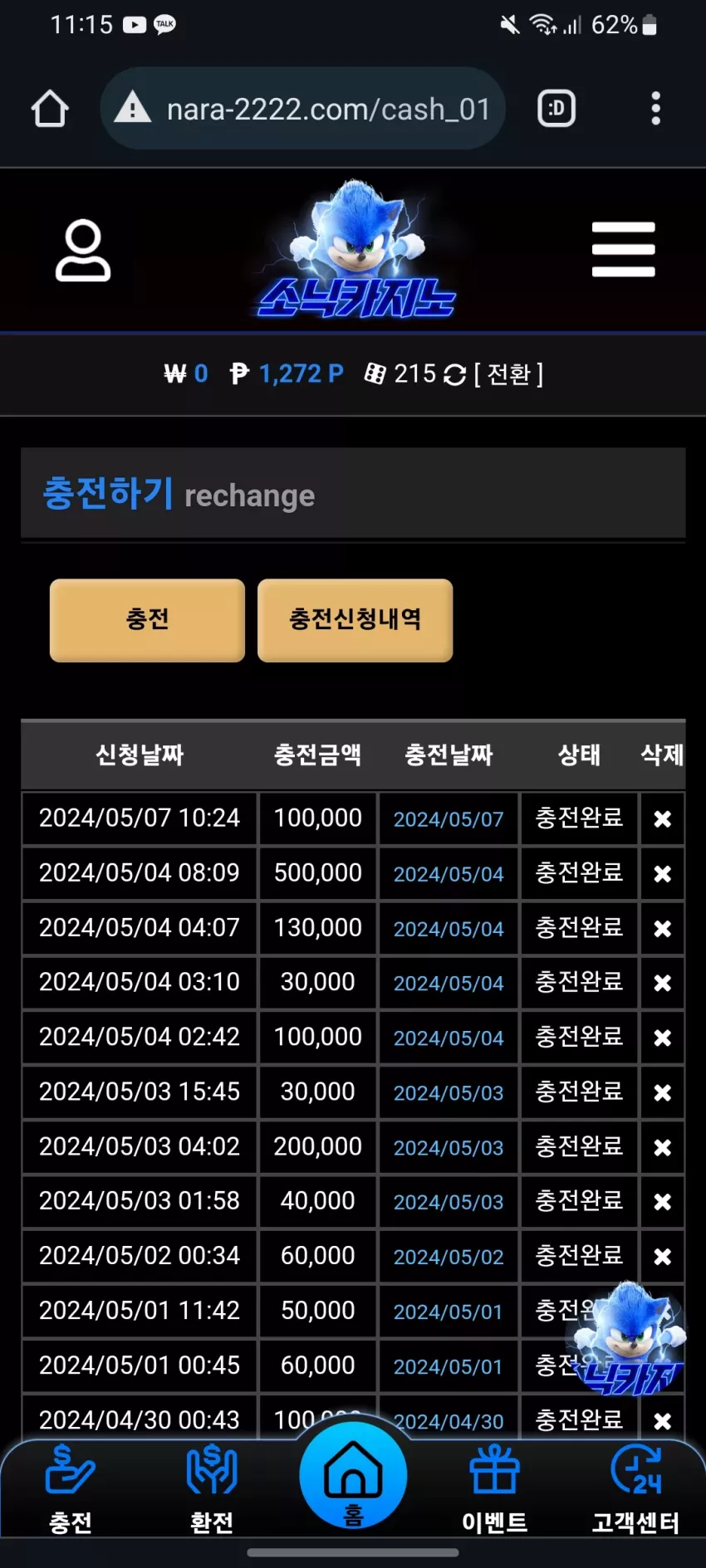Tap the 전환 points conversion link
Image resolution: width=706 pixels, height=1568 pixels.
(x=508, y=374)
